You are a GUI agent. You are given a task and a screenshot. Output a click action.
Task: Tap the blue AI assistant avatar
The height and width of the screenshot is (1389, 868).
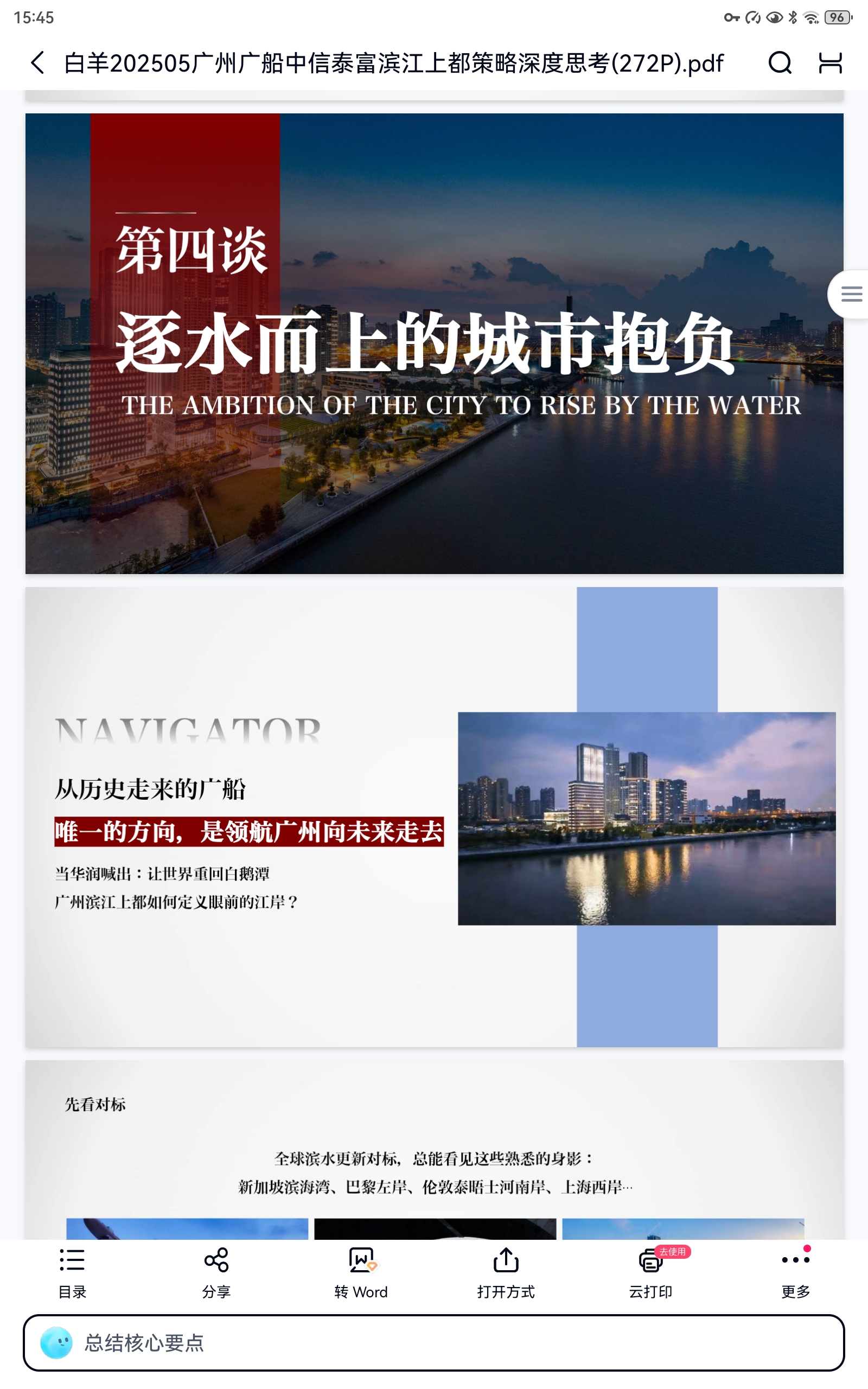coord(58,1343)
